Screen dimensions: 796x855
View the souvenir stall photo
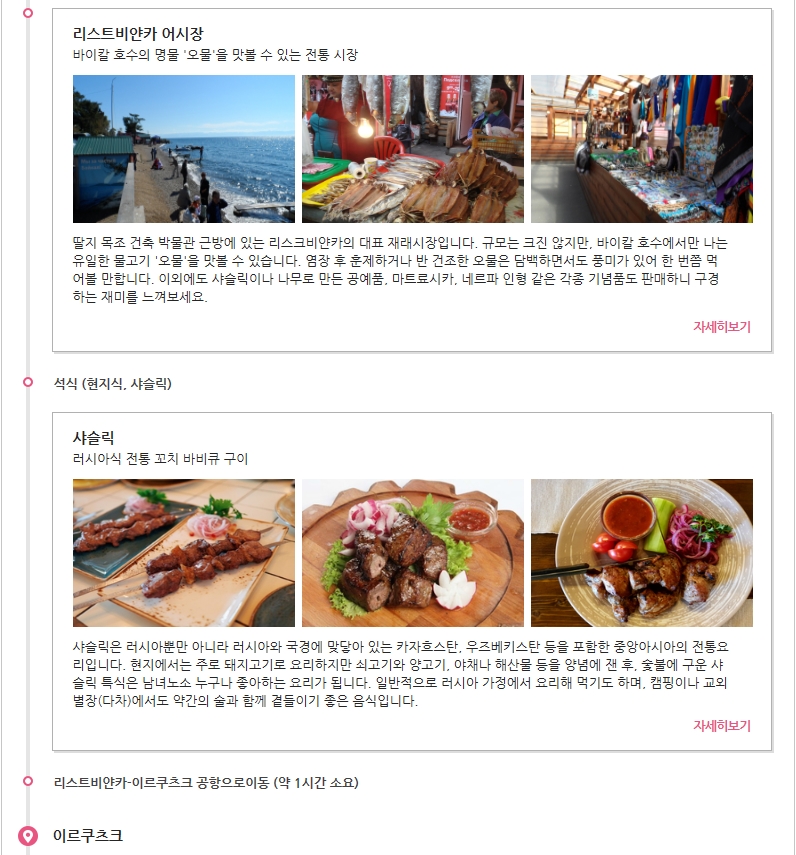coord(641,149)
